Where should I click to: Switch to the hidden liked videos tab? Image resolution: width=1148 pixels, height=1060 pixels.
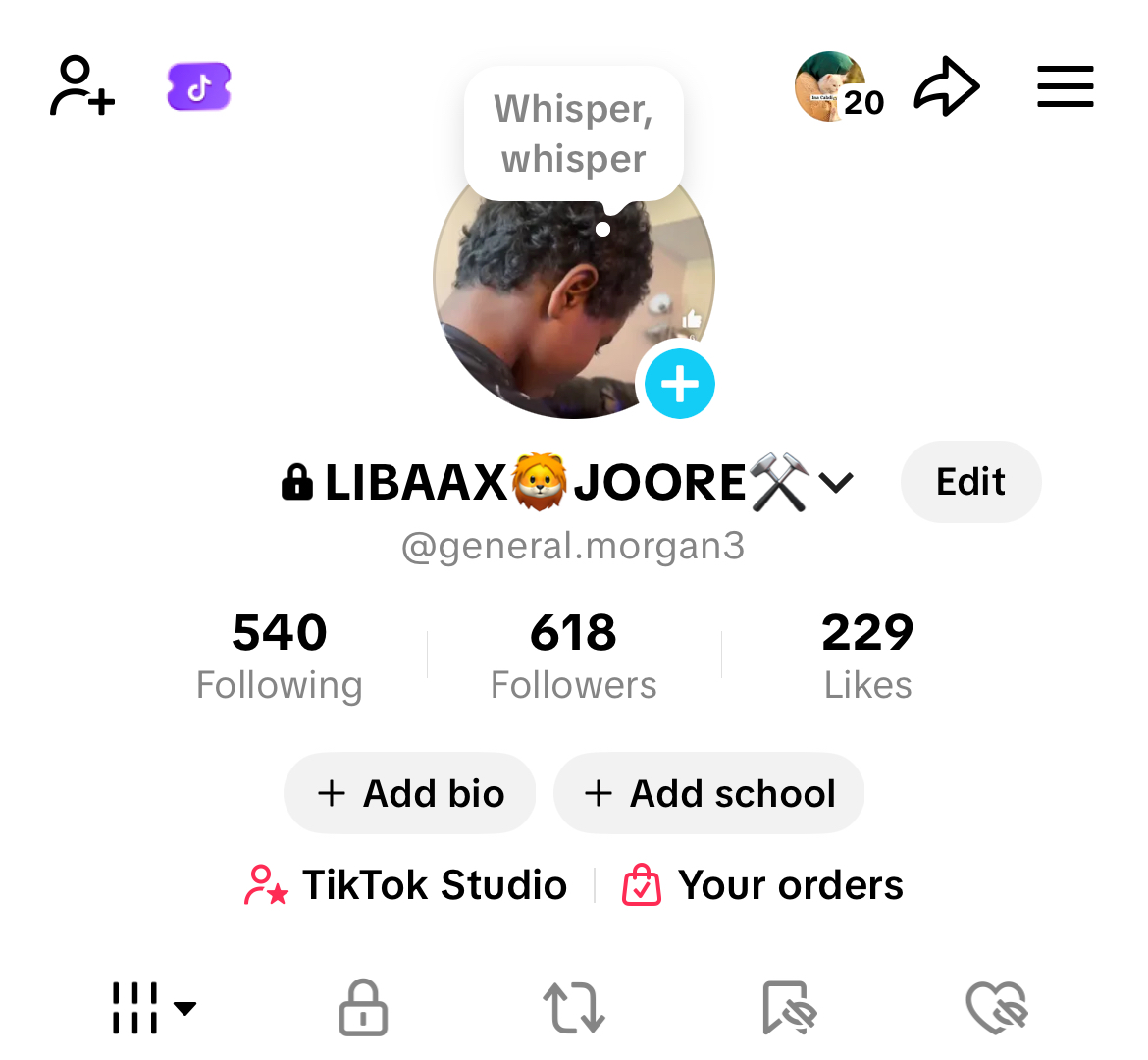pyautogui.click(x=996, y=1008)
